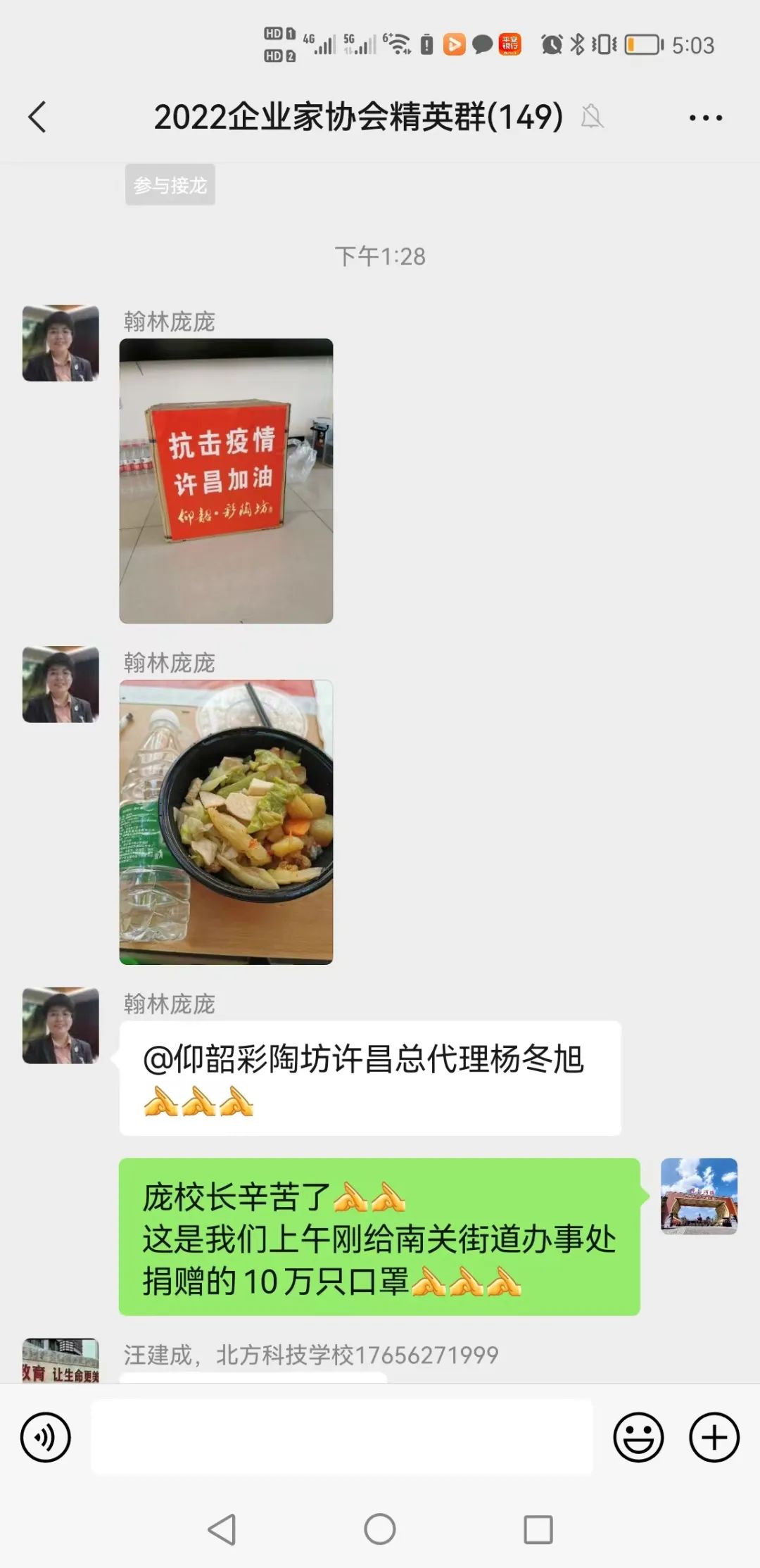Open 翰林庞庞's avatar beside the box photo

[61, 343]
